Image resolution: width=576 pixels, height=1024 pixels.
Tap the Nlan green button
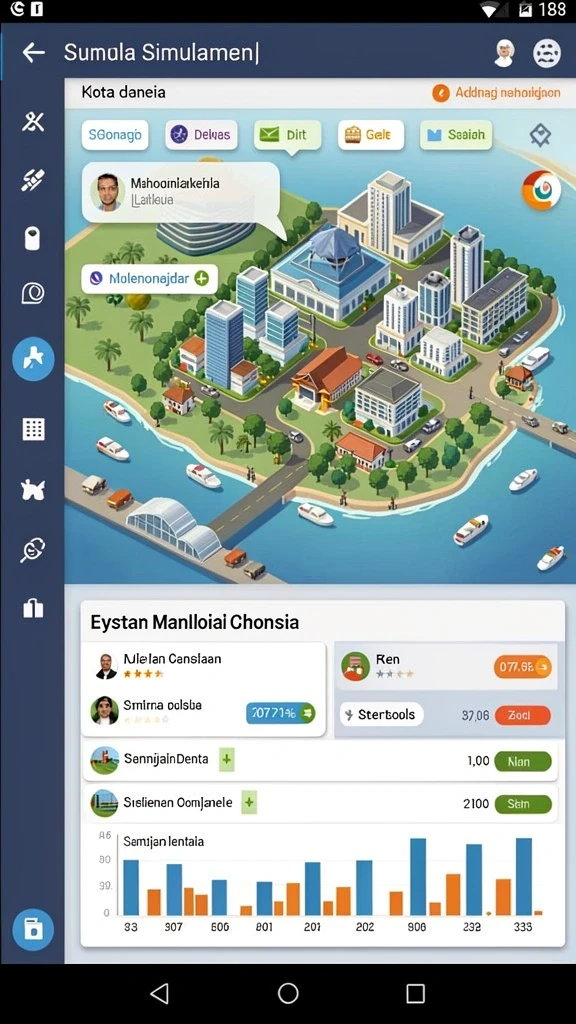pos(522,761)
